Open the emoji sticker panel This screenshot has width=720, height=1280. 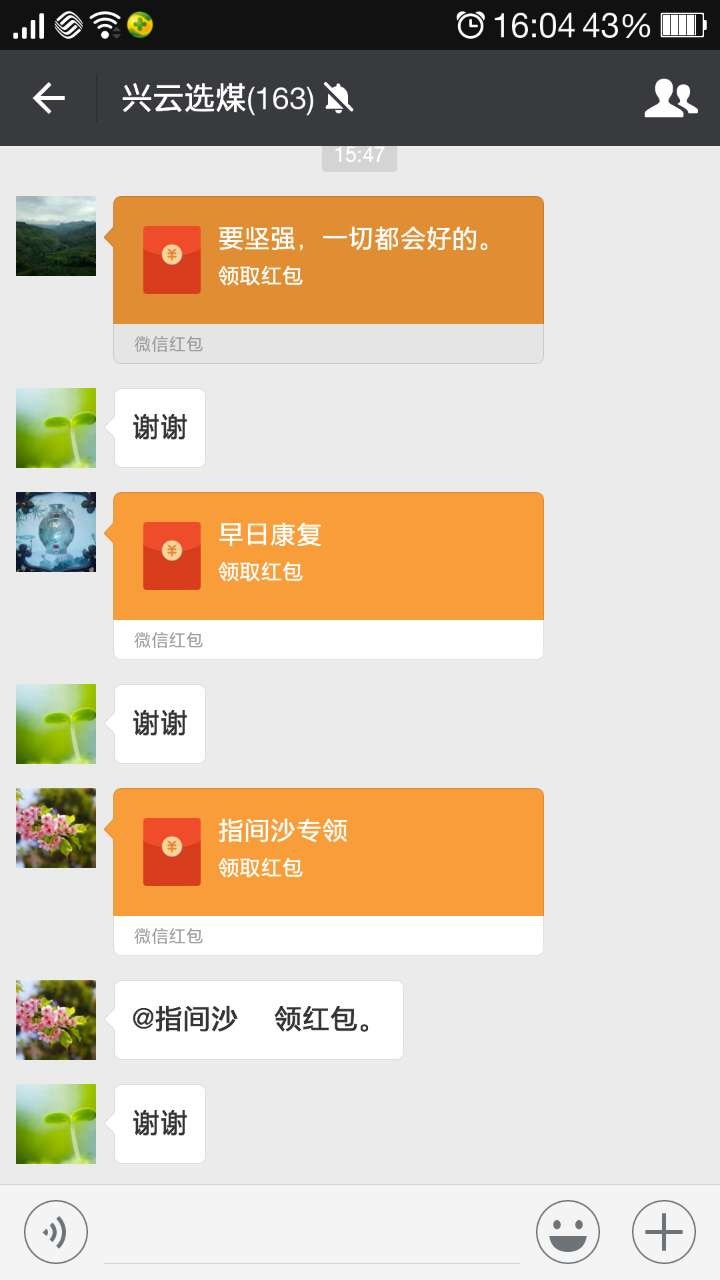pyautogui.click(x=568, y=1232)
